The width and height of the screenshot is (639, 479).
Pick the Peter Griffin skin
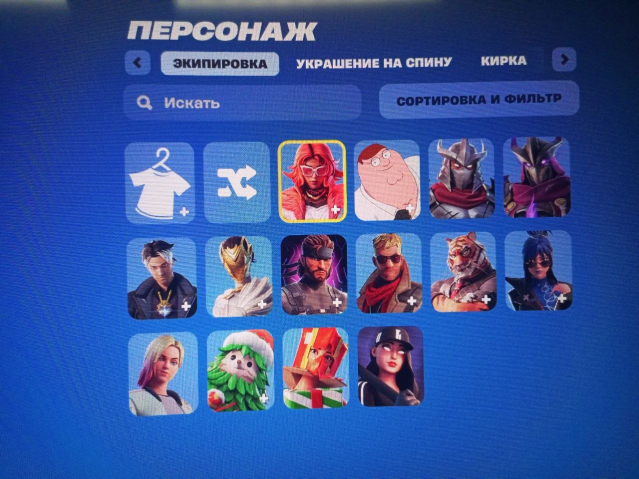click(x=387, y=180)
